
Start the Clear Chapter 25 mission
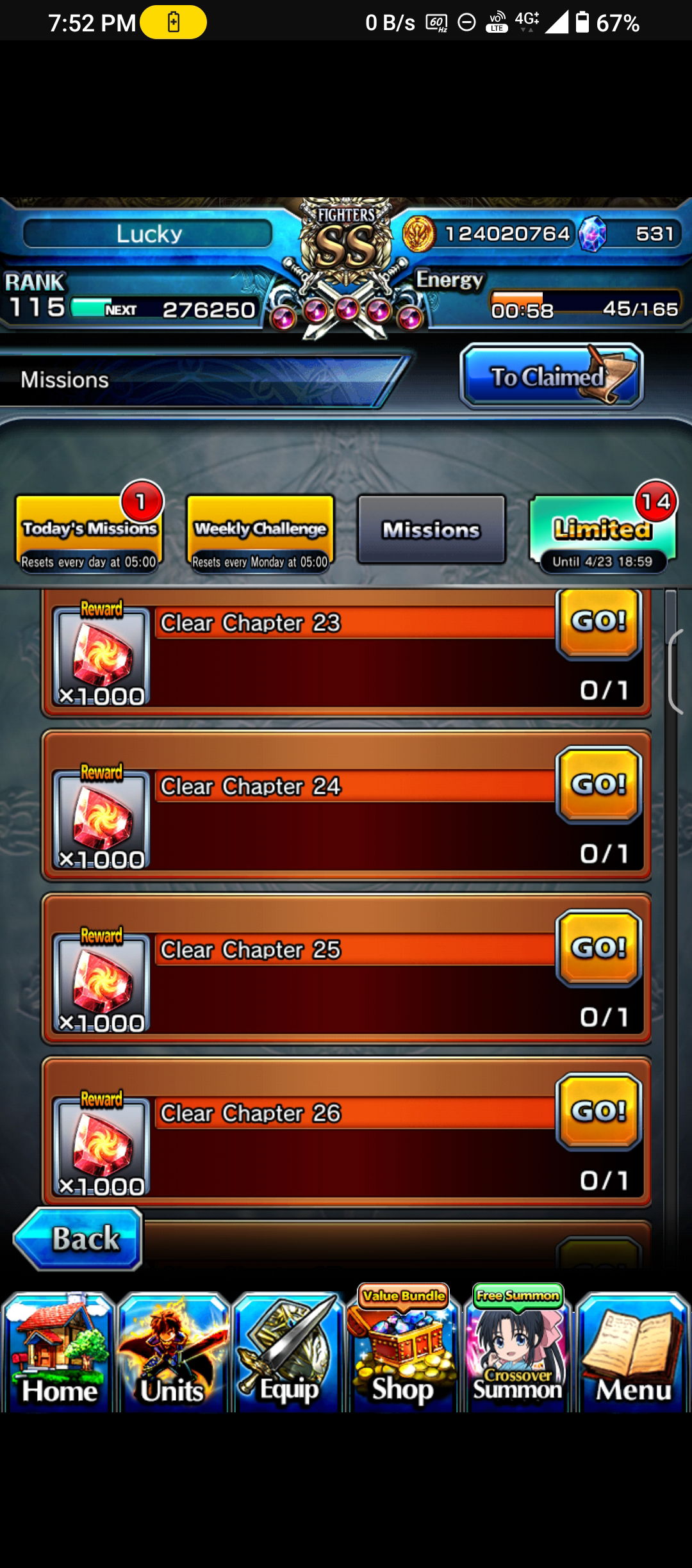point(599,948)
